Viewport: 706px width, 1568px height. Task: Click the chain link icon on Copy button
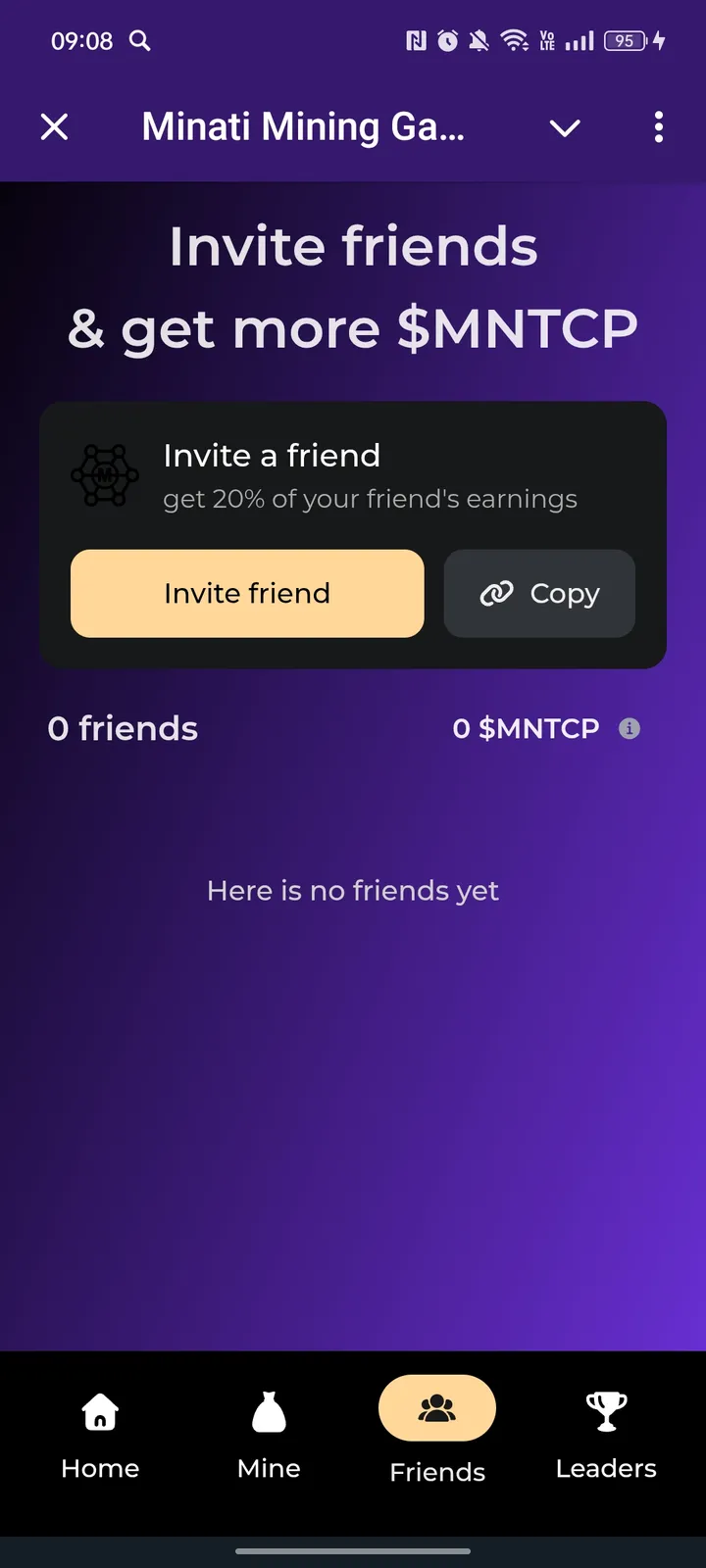tap(496, 594)
